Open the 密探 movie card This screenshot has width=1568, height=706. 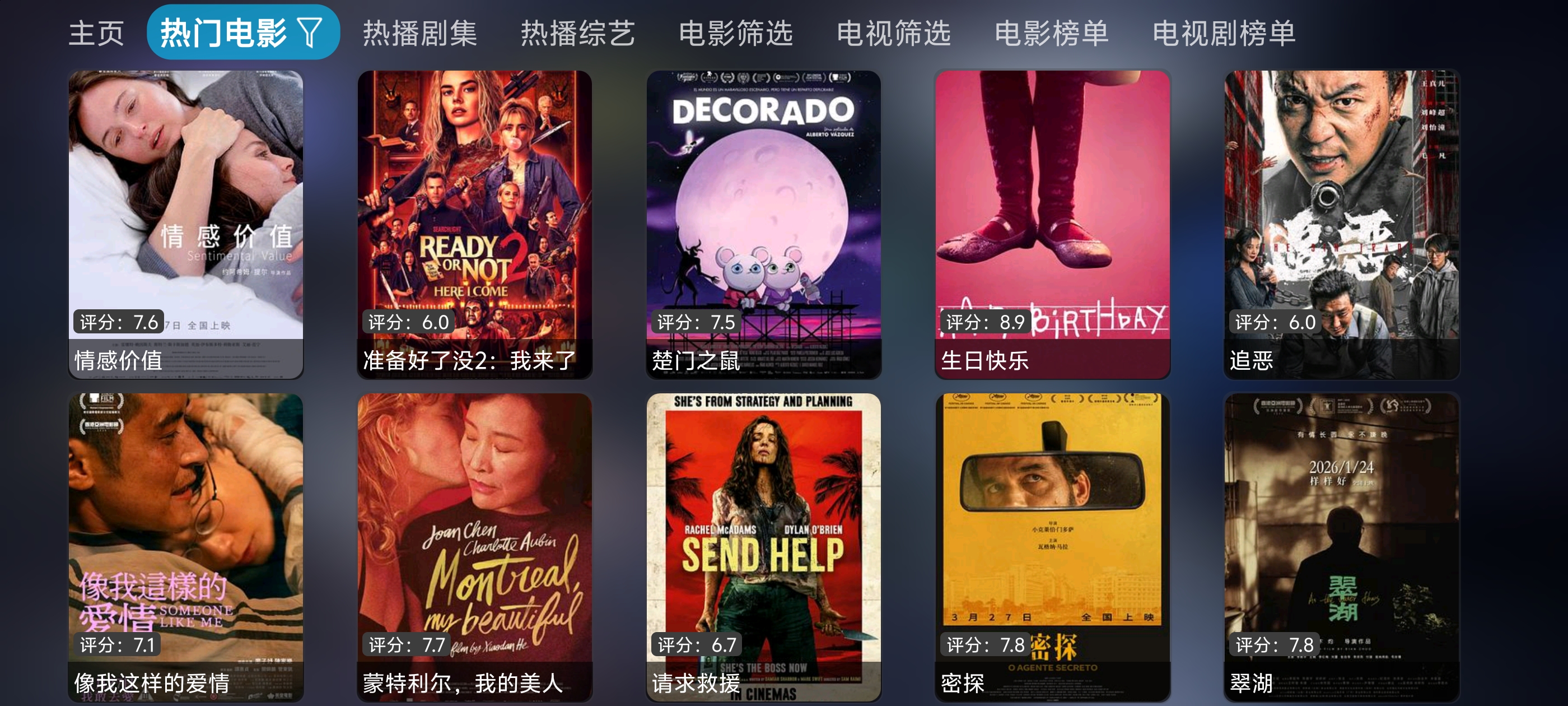tap(1052, 547)
